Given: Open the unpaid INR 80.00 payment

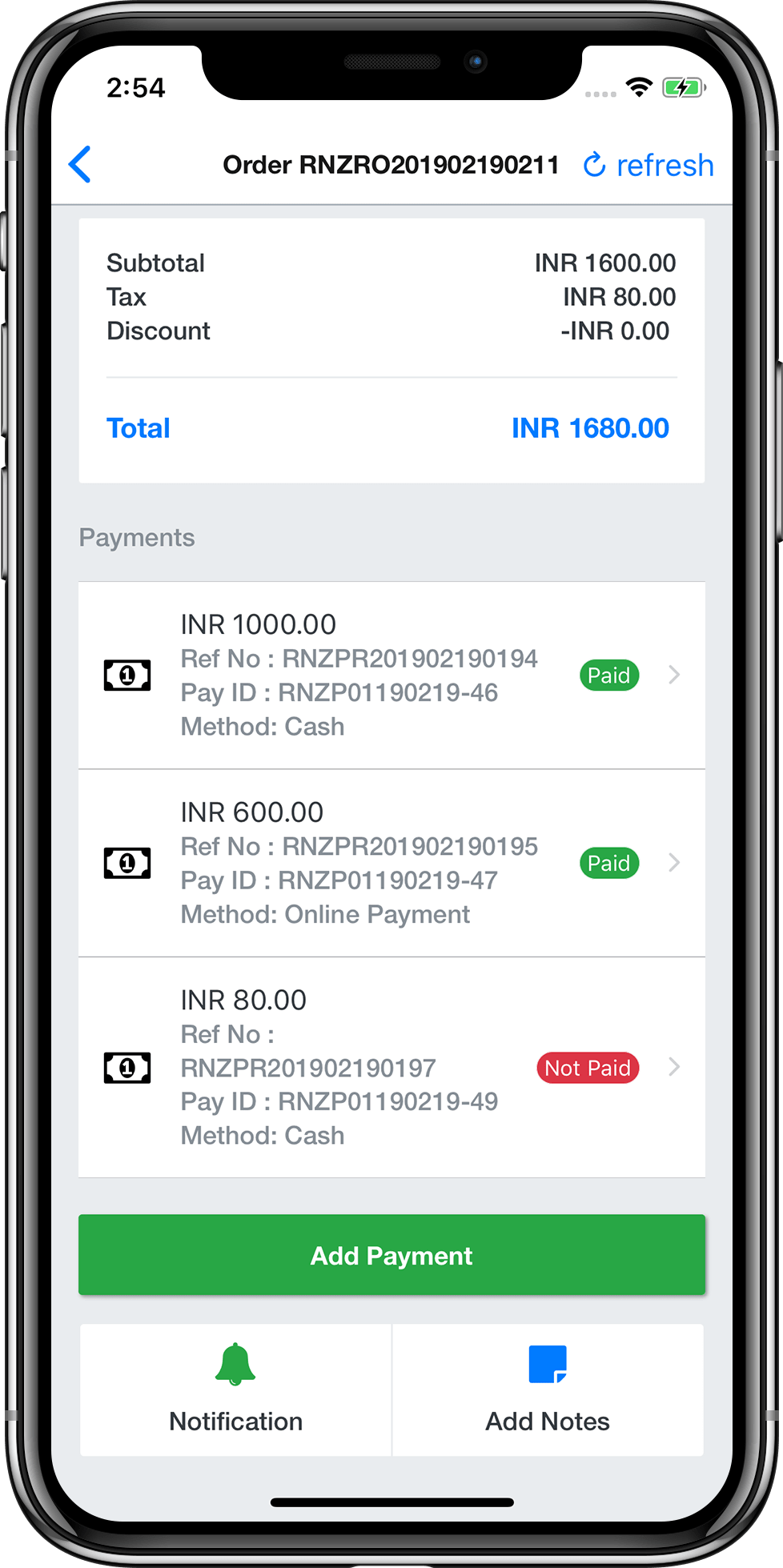Looking at the screenshot, I should pos(391,1067).
